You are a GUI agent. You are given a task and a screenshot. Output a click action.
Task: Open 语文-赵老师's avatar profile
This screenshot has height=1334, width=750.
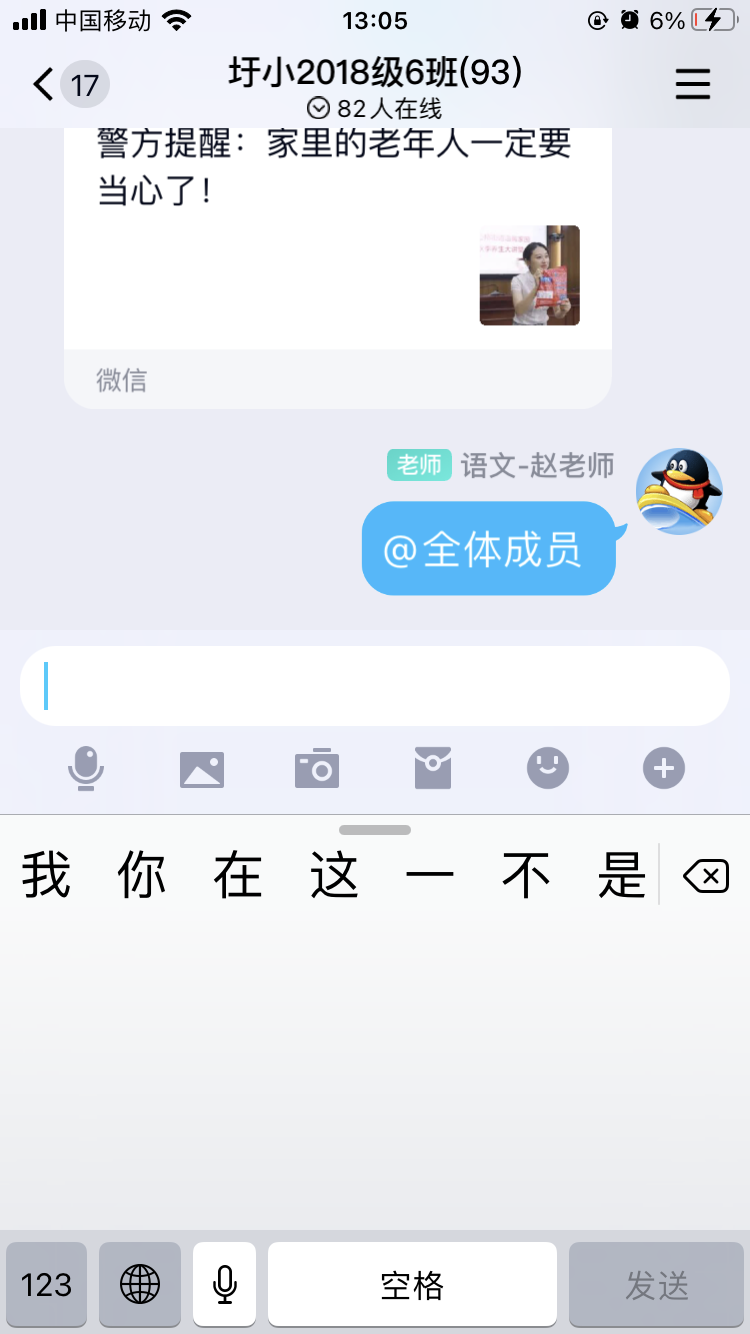(680, 491)
